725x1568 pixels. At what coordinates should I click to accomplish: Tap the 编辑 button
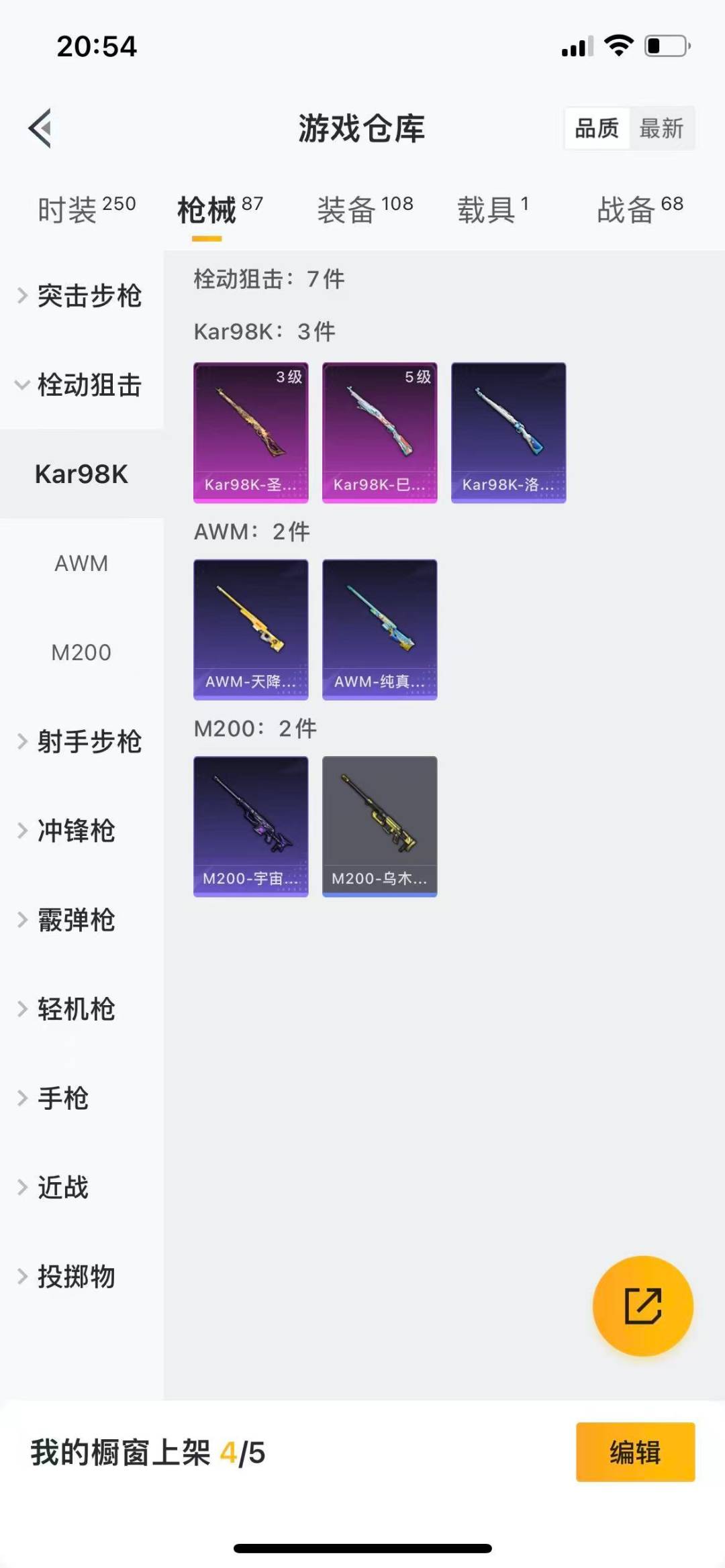(635, 1452)
